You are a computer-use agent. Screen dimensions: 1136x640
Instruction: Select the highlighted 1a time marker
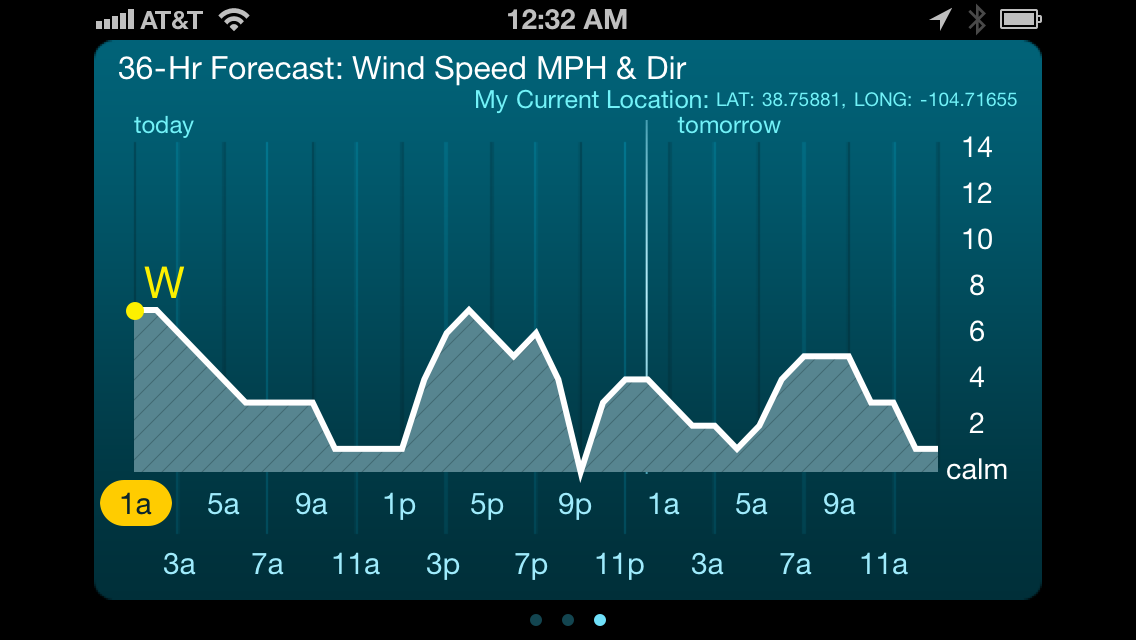pyautogui.click(x=136, y=505)
